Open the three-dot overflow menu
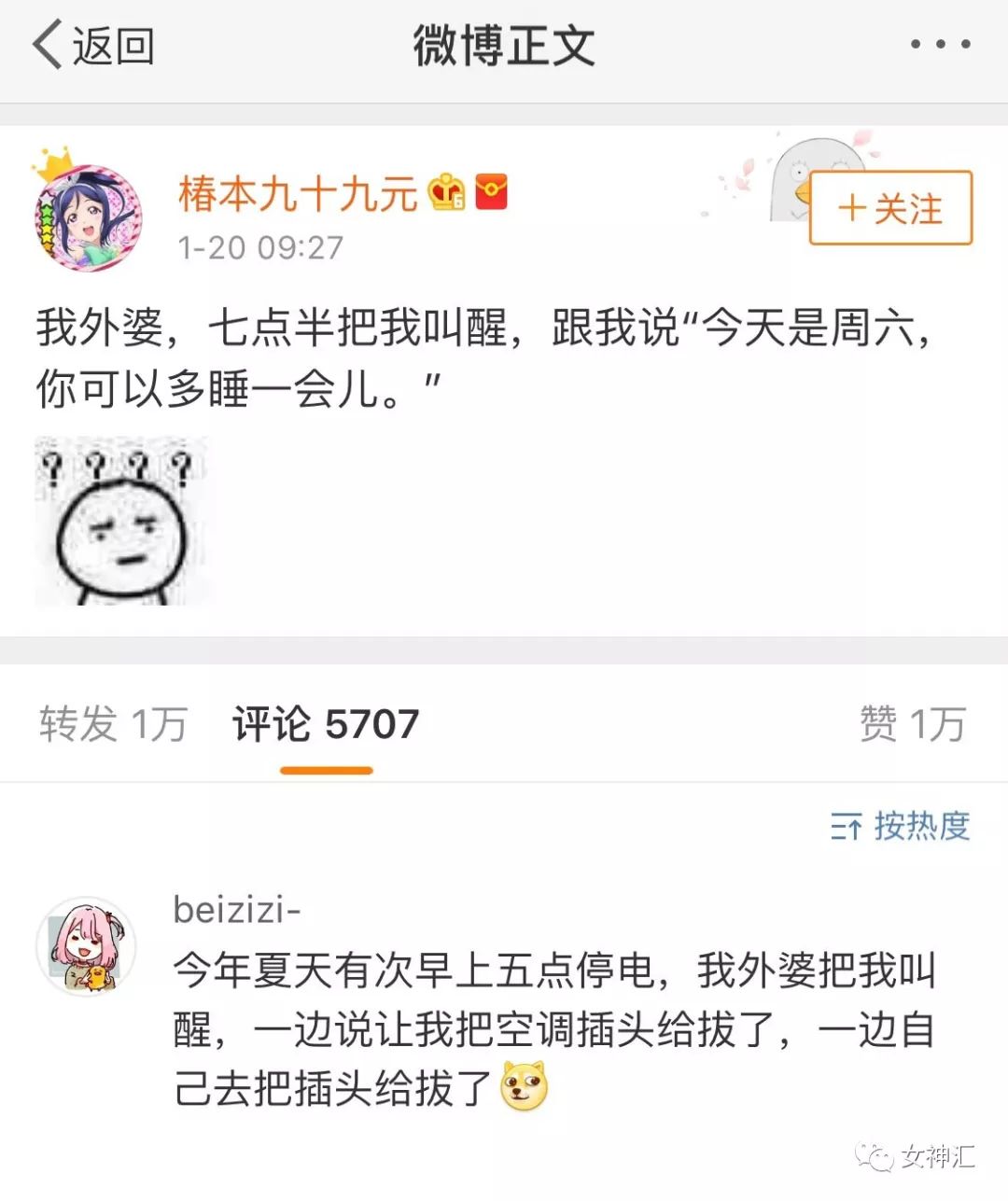 point(940,44)
